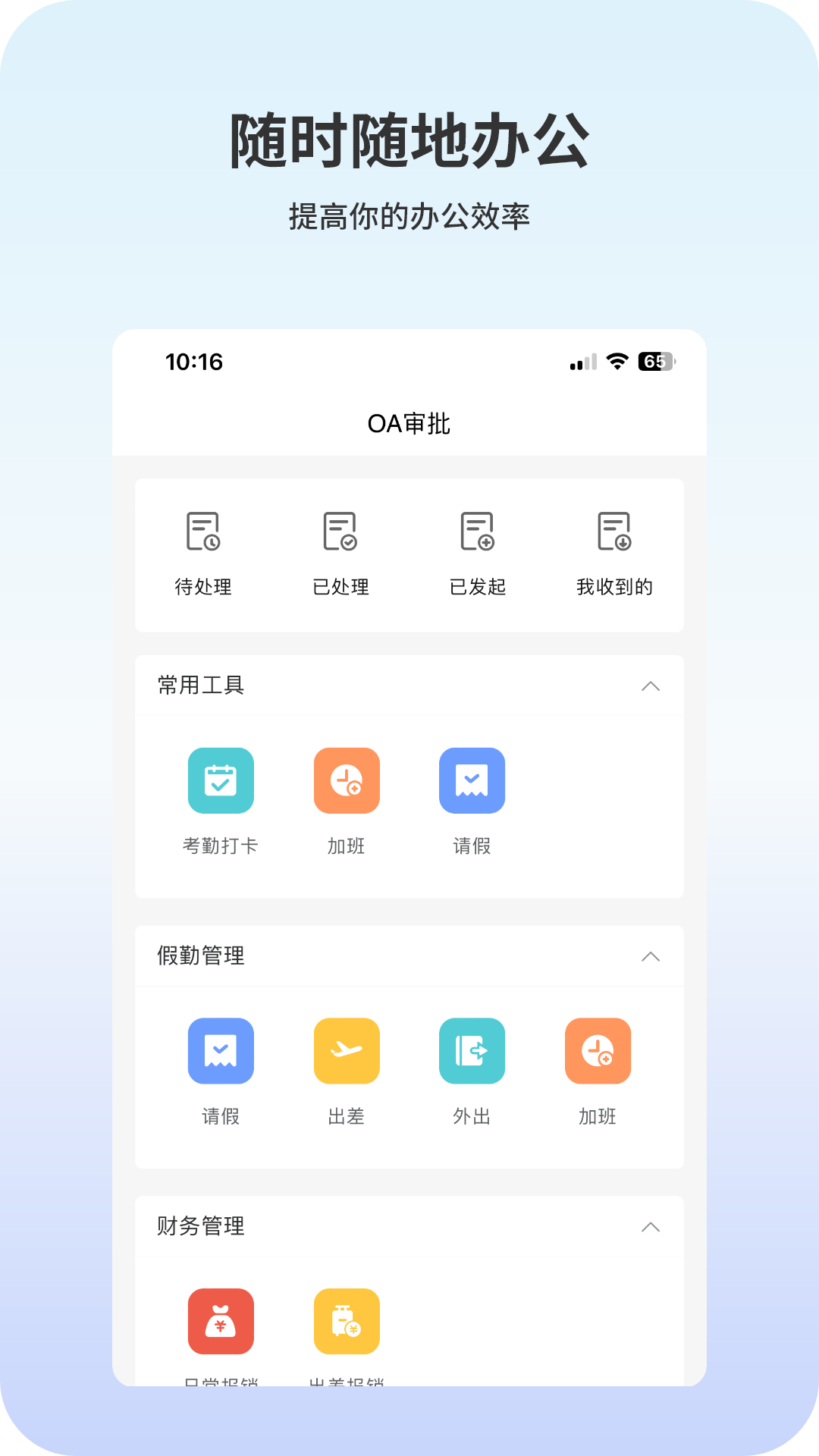
Task: Collapse the 财务管理 section chevron
Action: pos(649,1225)
